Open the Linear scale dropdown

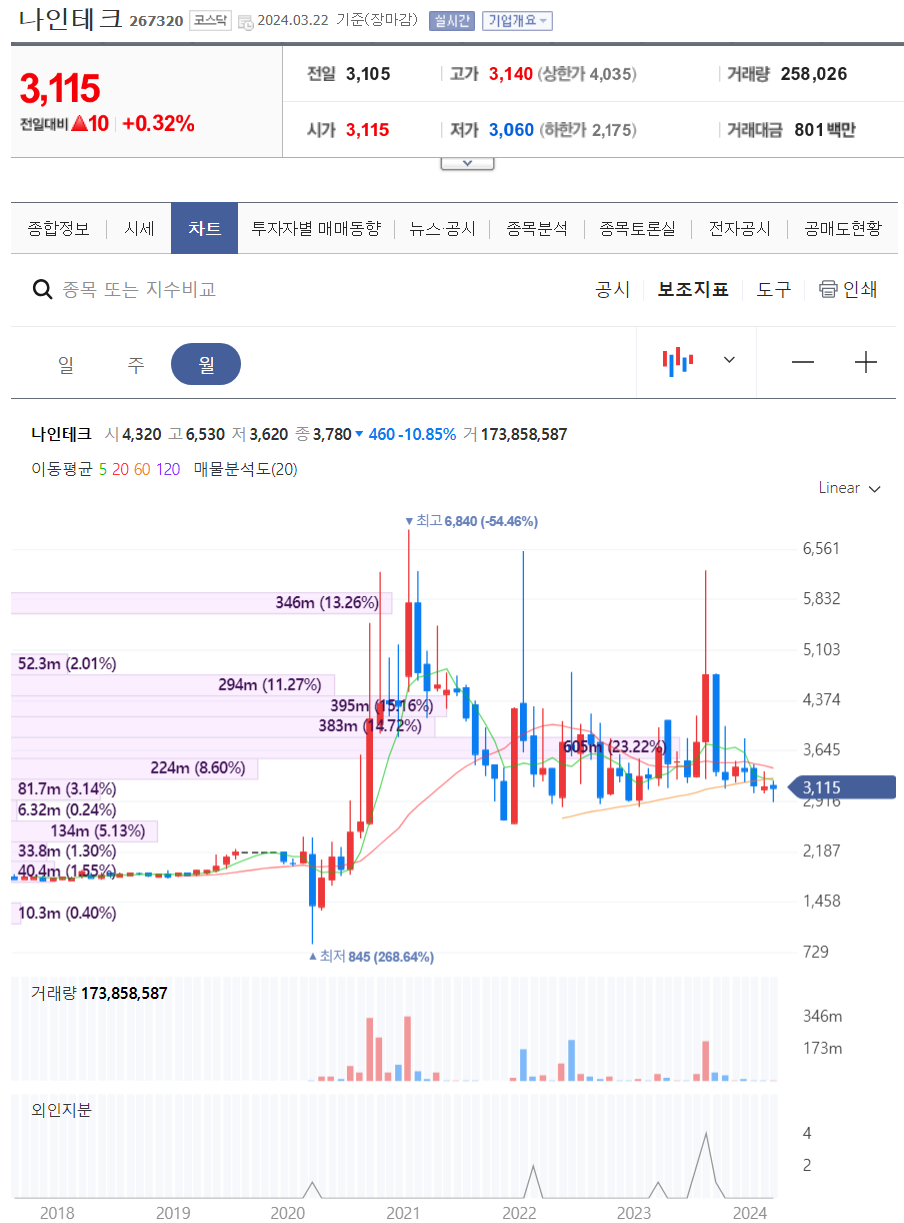tap(849, 488)
